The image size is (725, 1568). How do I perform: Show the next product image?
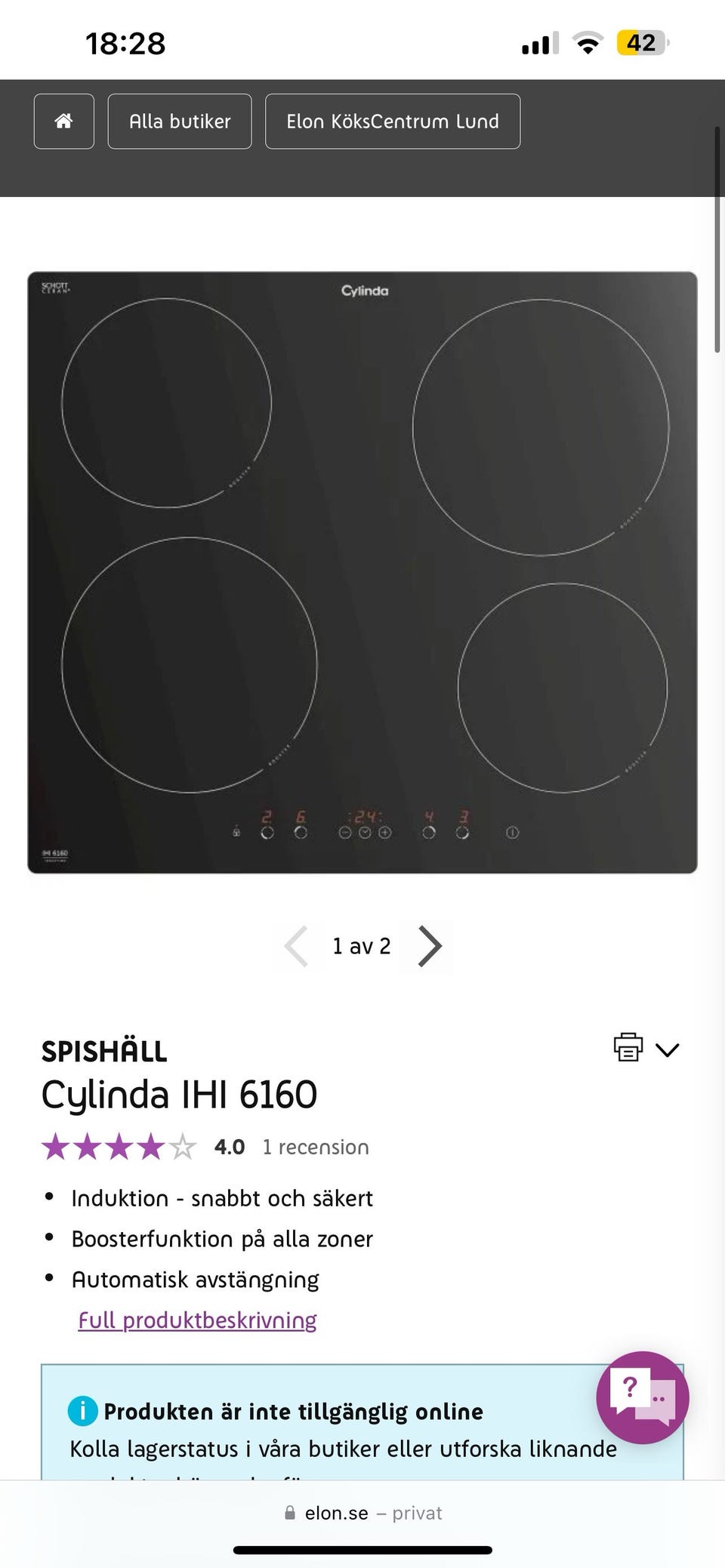click(429, 946)
